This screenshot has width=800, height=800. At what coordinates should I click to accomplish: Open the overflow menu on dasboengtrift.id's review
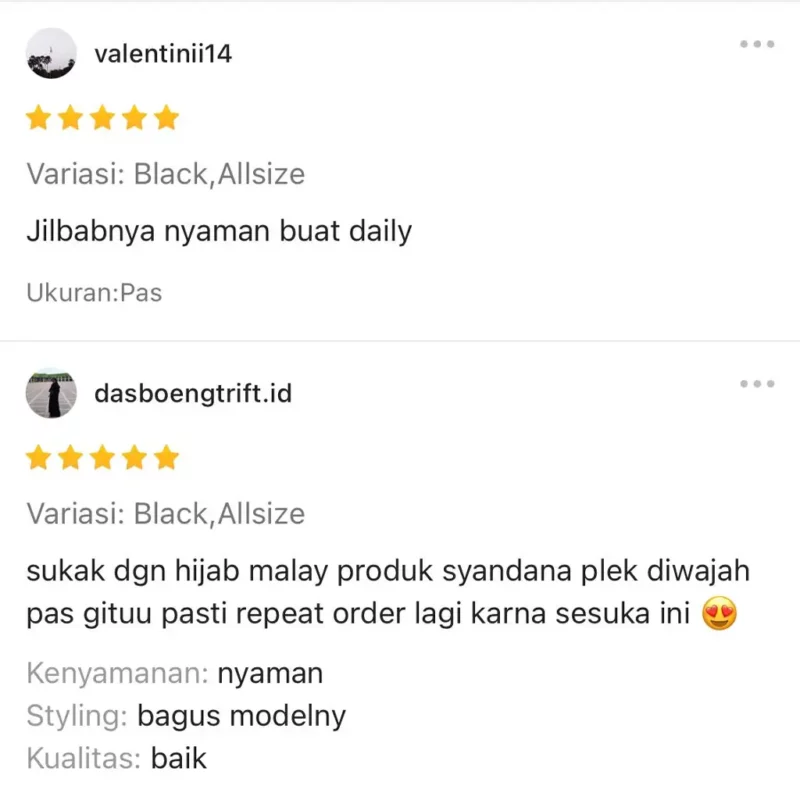coord(757,384)
